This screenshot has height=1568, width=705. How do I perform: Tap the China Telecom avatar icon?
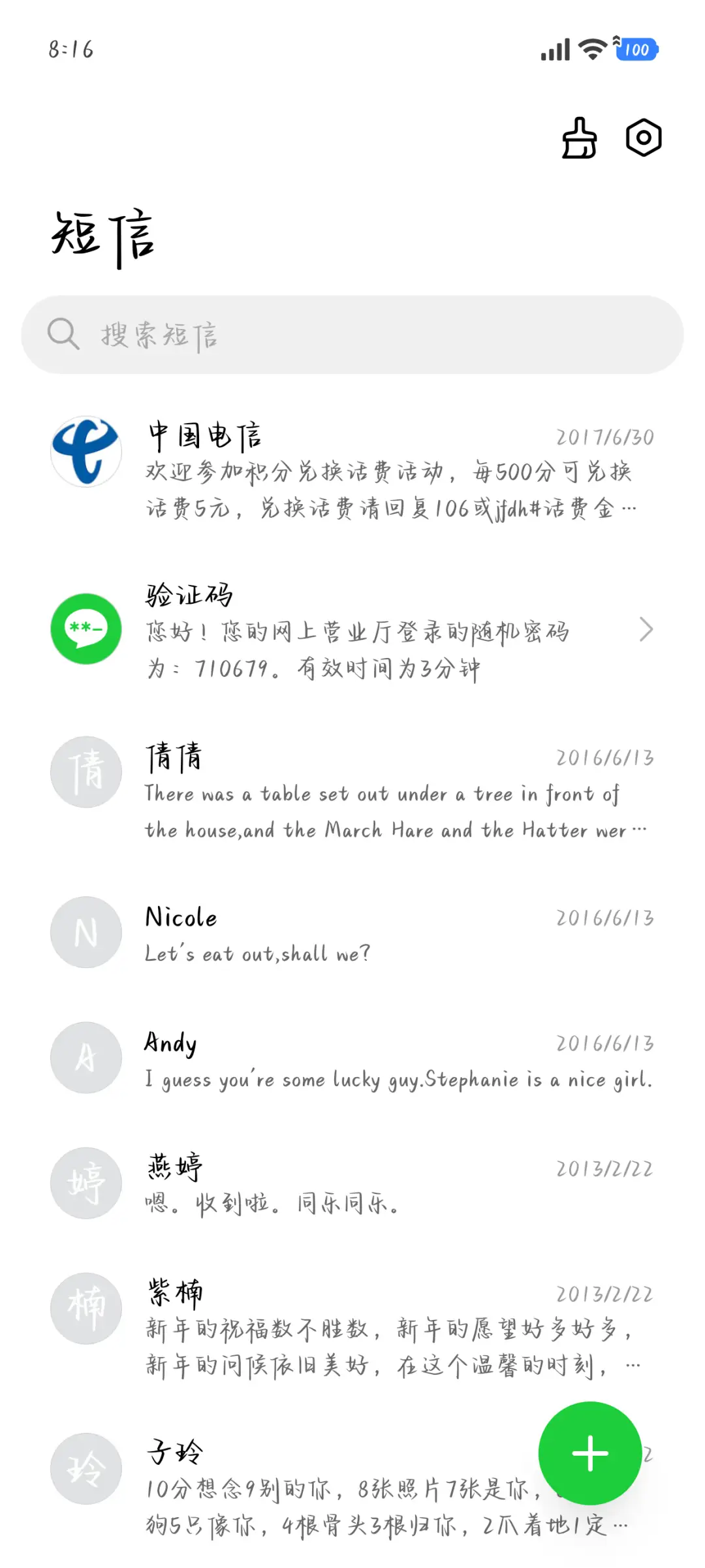click(86, 452)
